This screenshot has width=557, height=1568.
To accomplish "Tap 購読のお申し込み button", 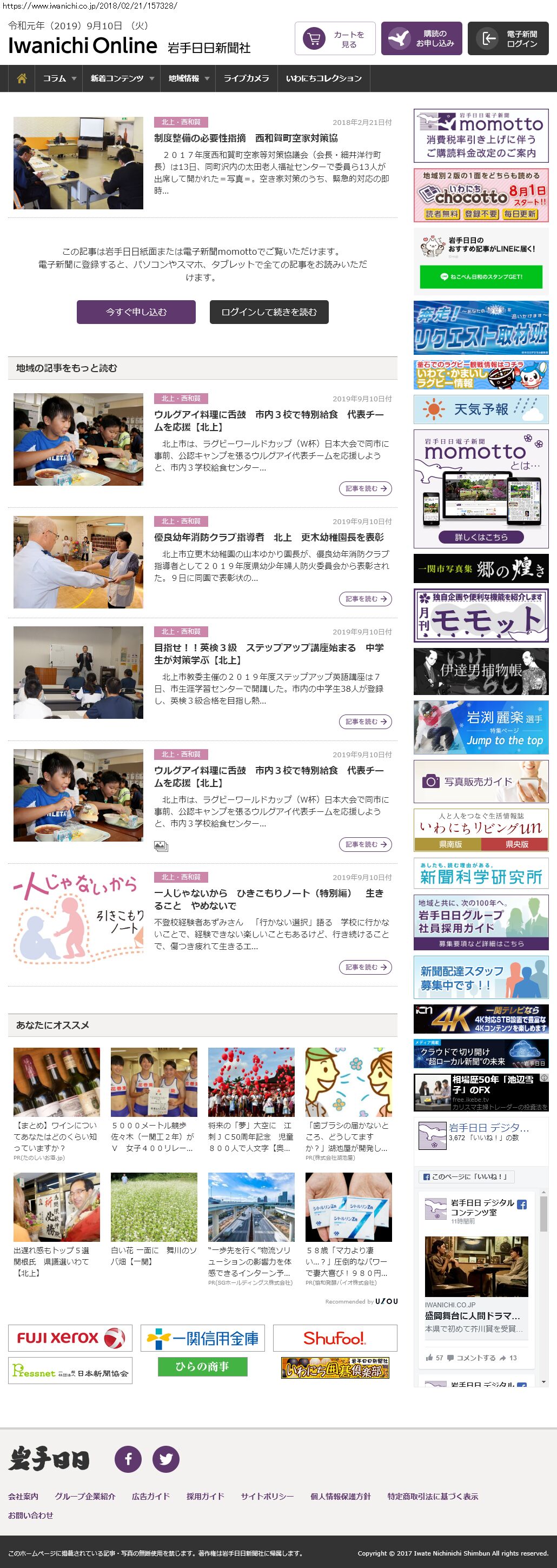I will 421,39.
